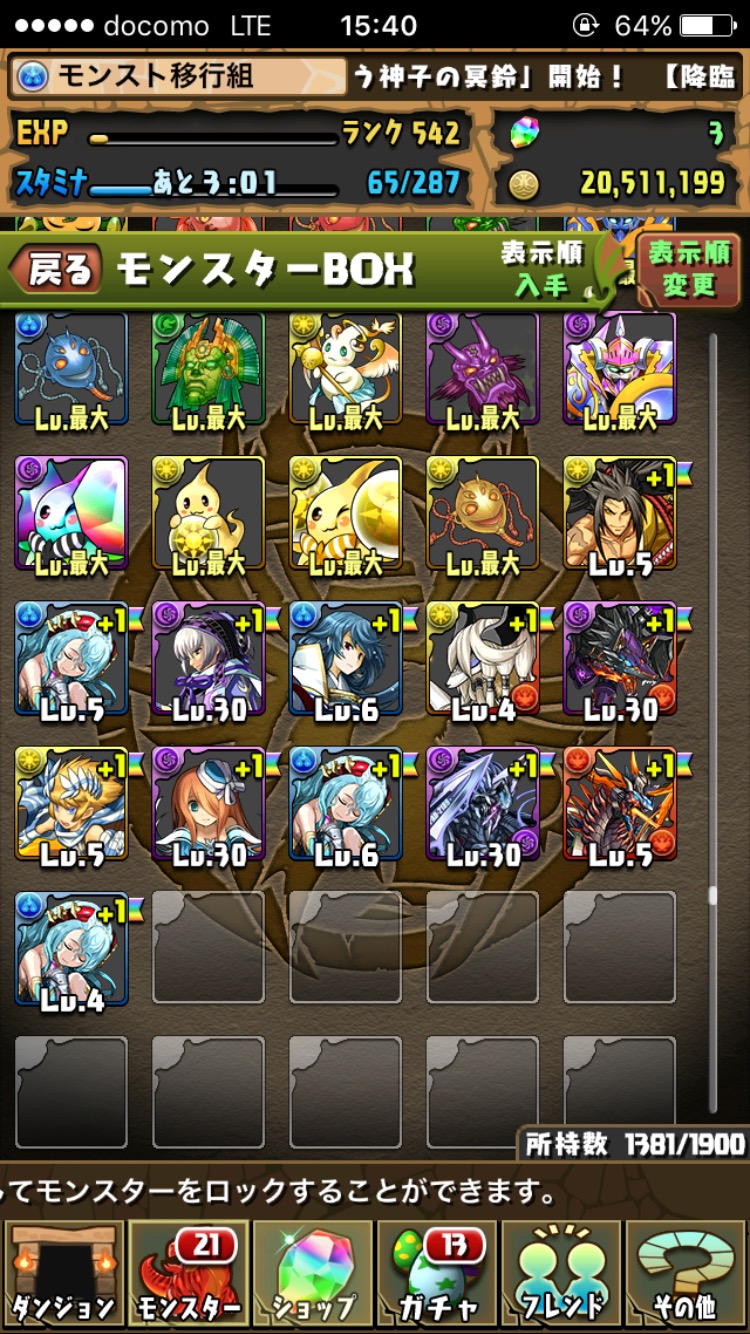Select the white skeletal beast at Lv.4
750x1334 pixels.
click(483, 660)
